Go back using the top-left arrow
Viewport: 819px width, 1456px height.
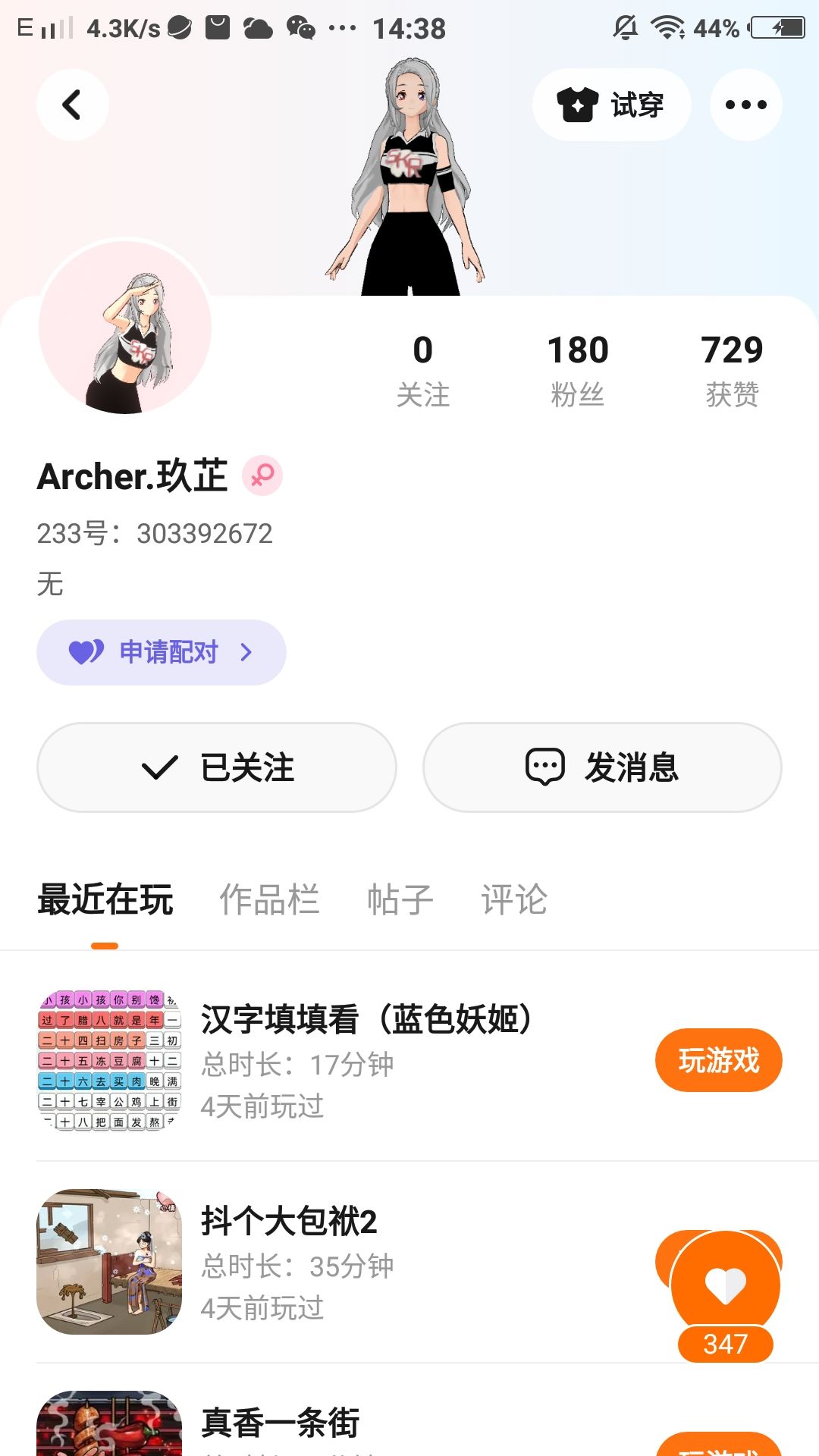pos(72,105)
